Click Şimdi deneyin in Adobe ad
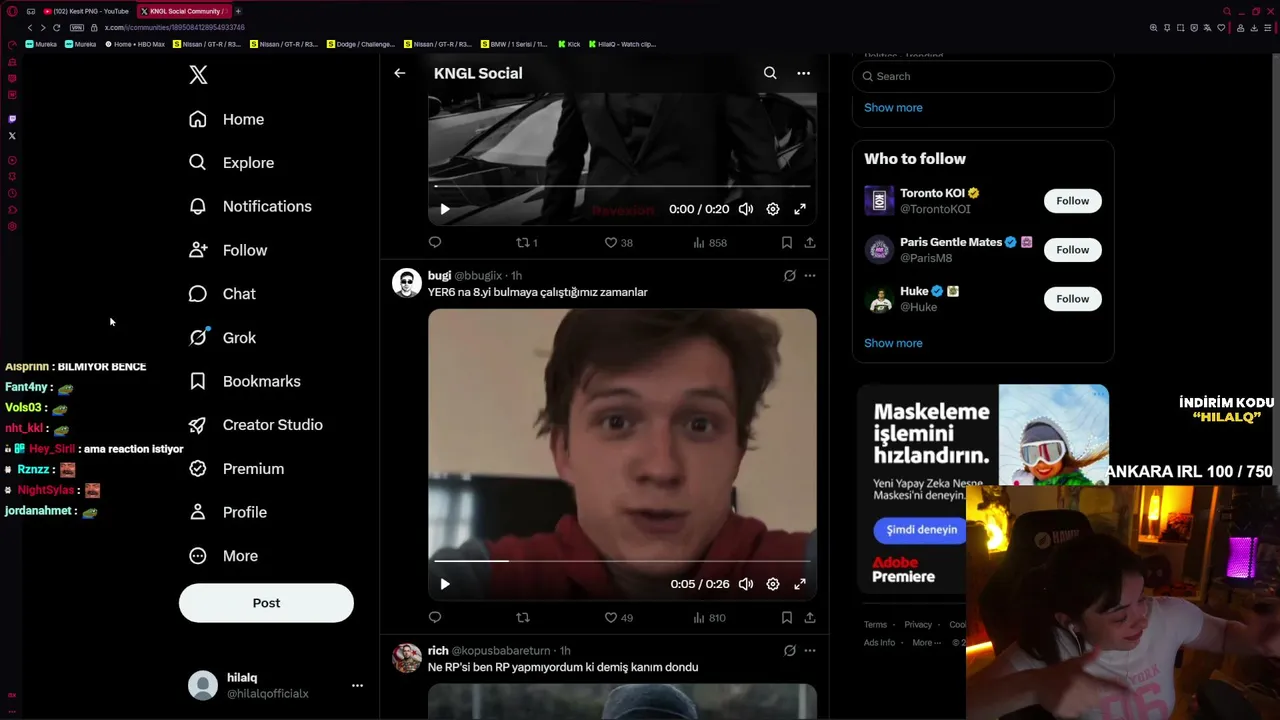1280x720 pixels. point(921,530)
